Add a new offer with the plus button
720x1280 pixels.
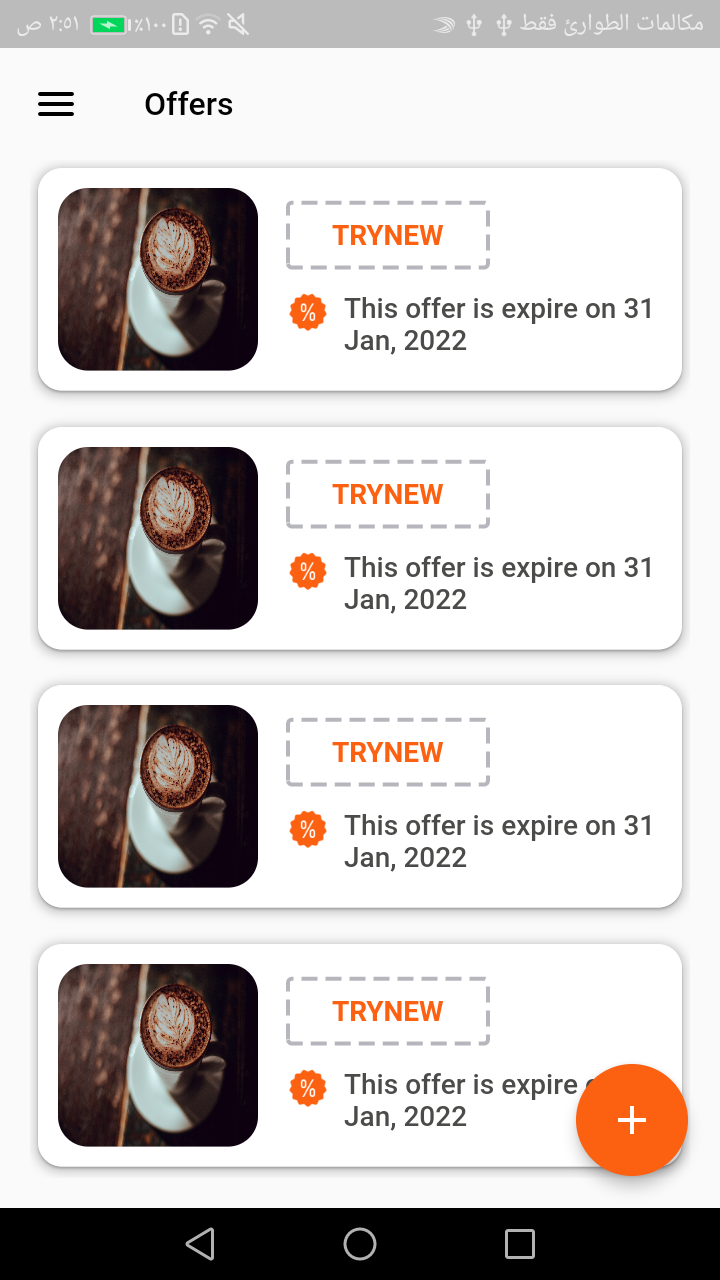pyautogui.click(x=631, y=1119)
